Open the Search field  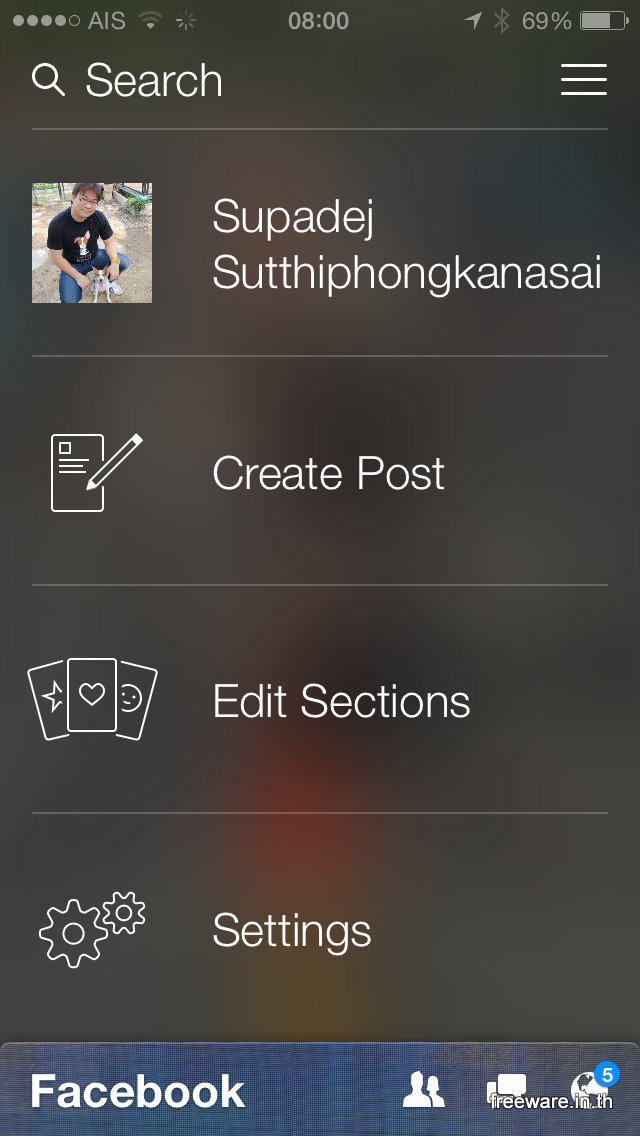pos(130,80)
